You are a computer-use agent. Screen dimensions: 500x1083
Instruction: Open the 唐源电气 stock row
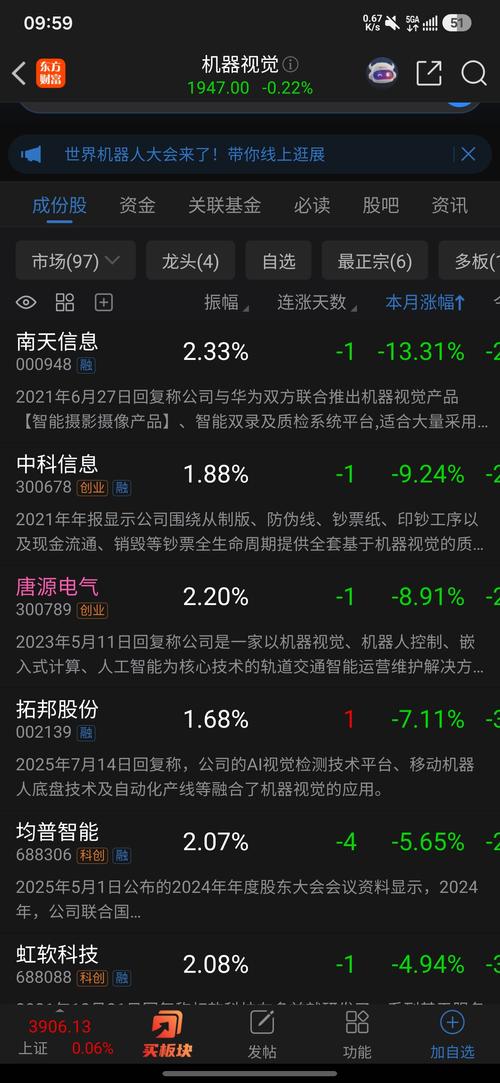point(250,624)
